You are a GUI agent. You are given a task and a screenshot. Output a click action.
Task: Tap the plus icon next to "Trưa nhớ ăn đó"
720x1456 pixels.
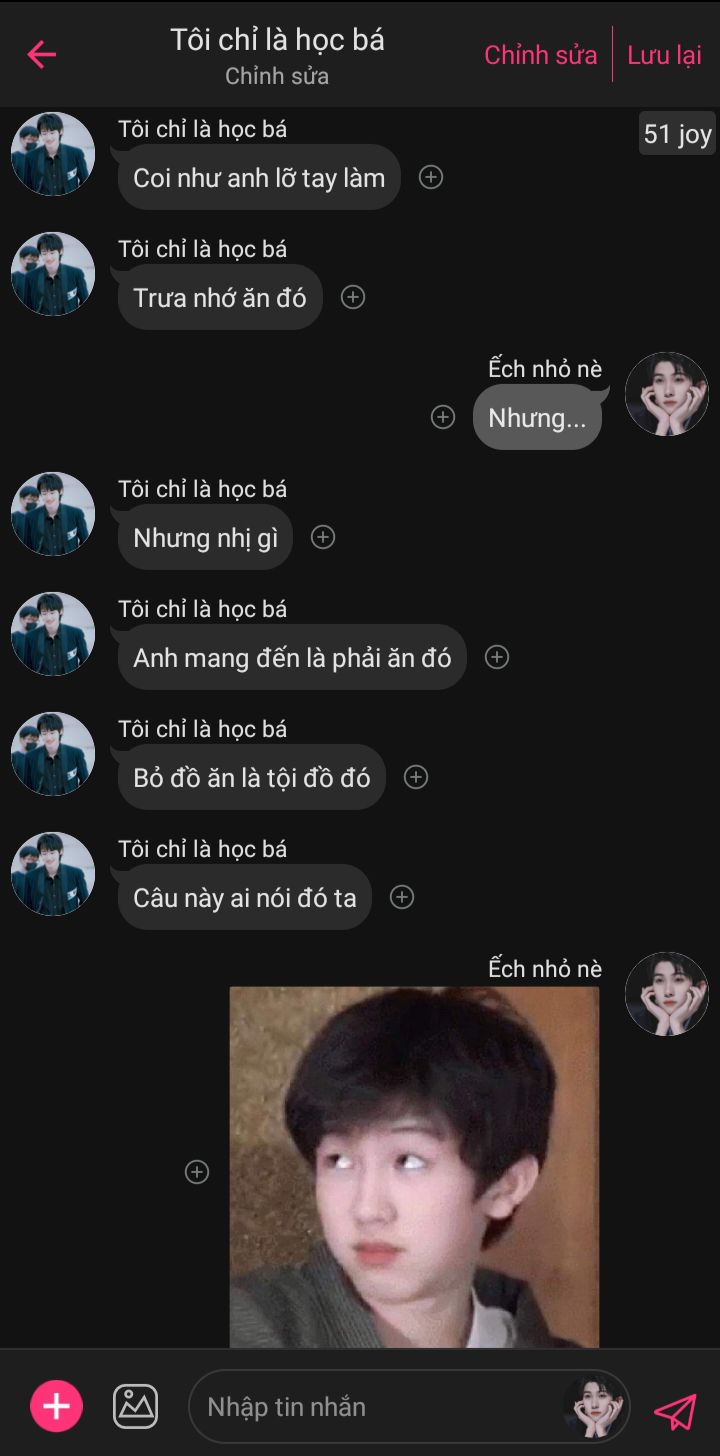coord(353,297)
